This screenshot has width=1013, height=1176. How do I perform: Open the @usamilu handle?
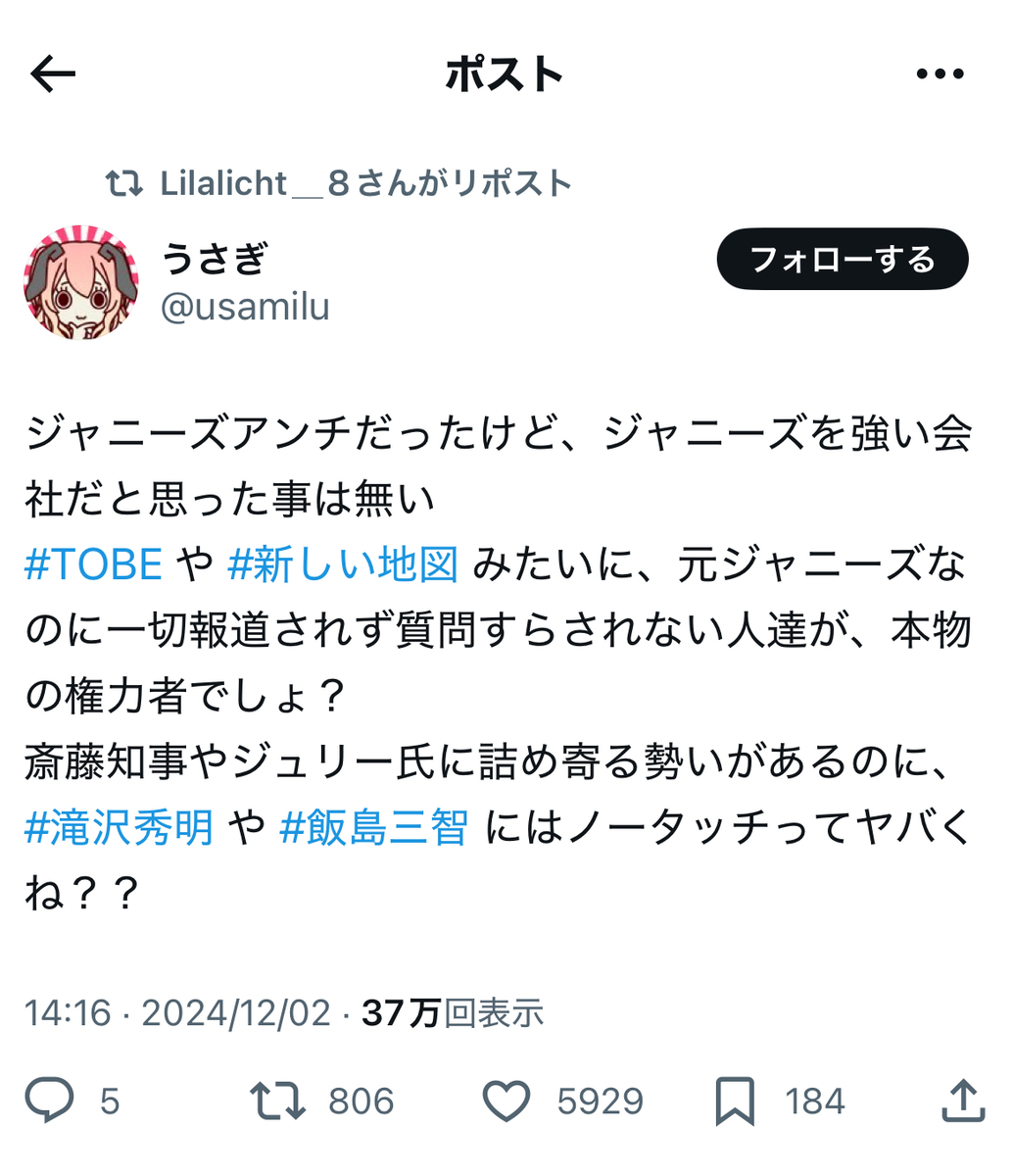(245, 307)
